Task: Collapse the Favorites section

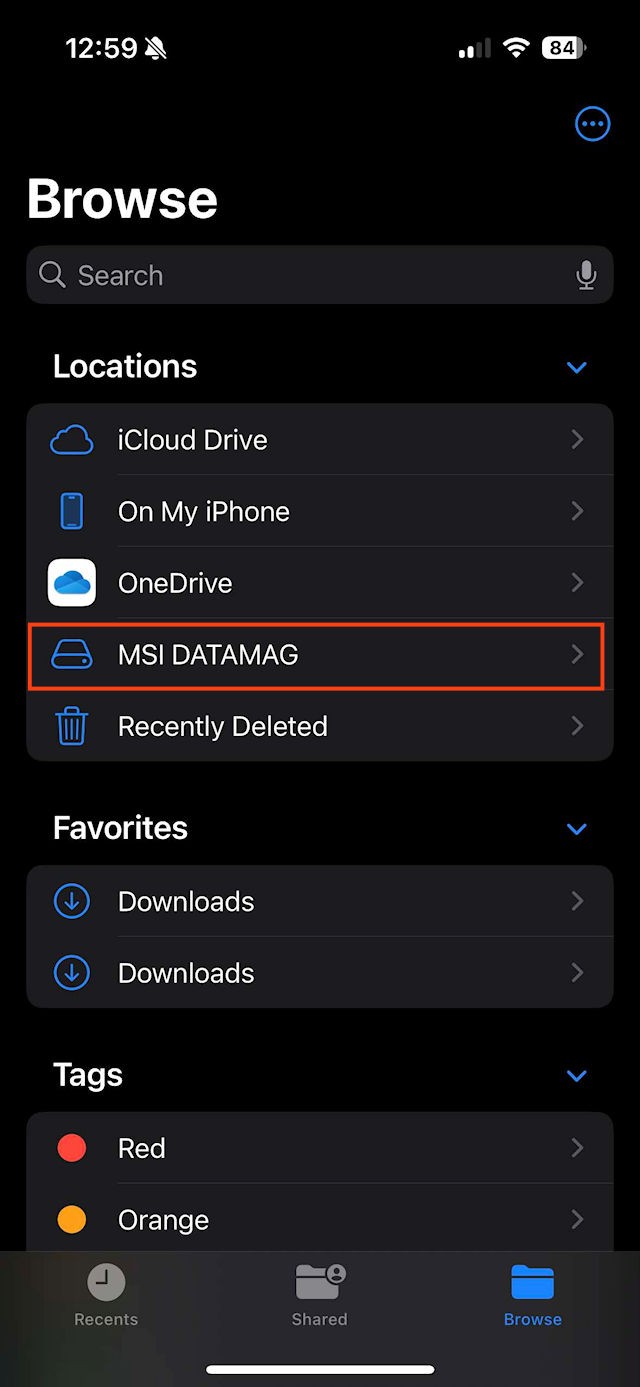Action: [576, 829]
